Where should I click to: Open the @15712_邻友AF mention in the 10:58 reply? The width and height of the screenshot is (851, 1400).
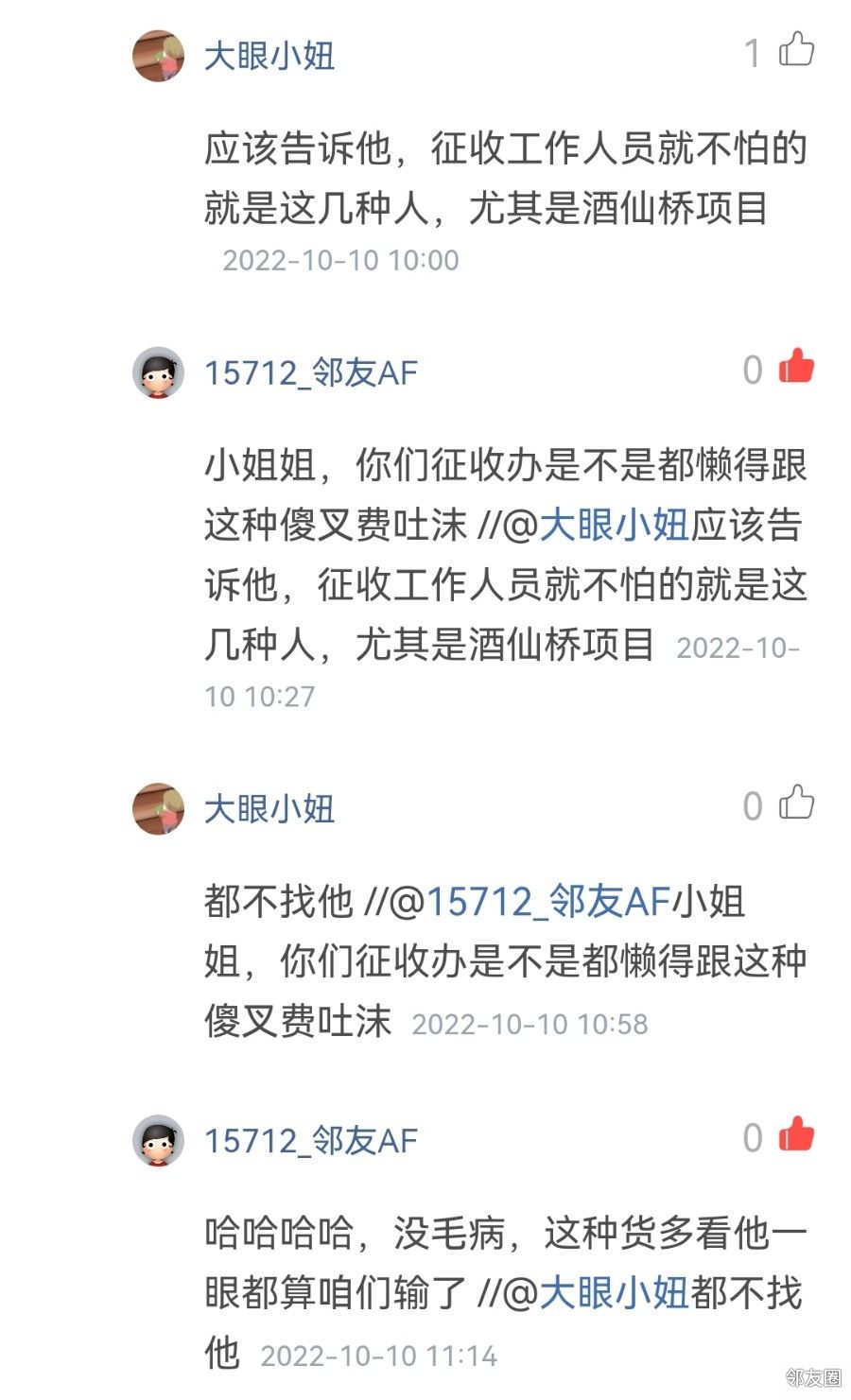coord(548,902)
